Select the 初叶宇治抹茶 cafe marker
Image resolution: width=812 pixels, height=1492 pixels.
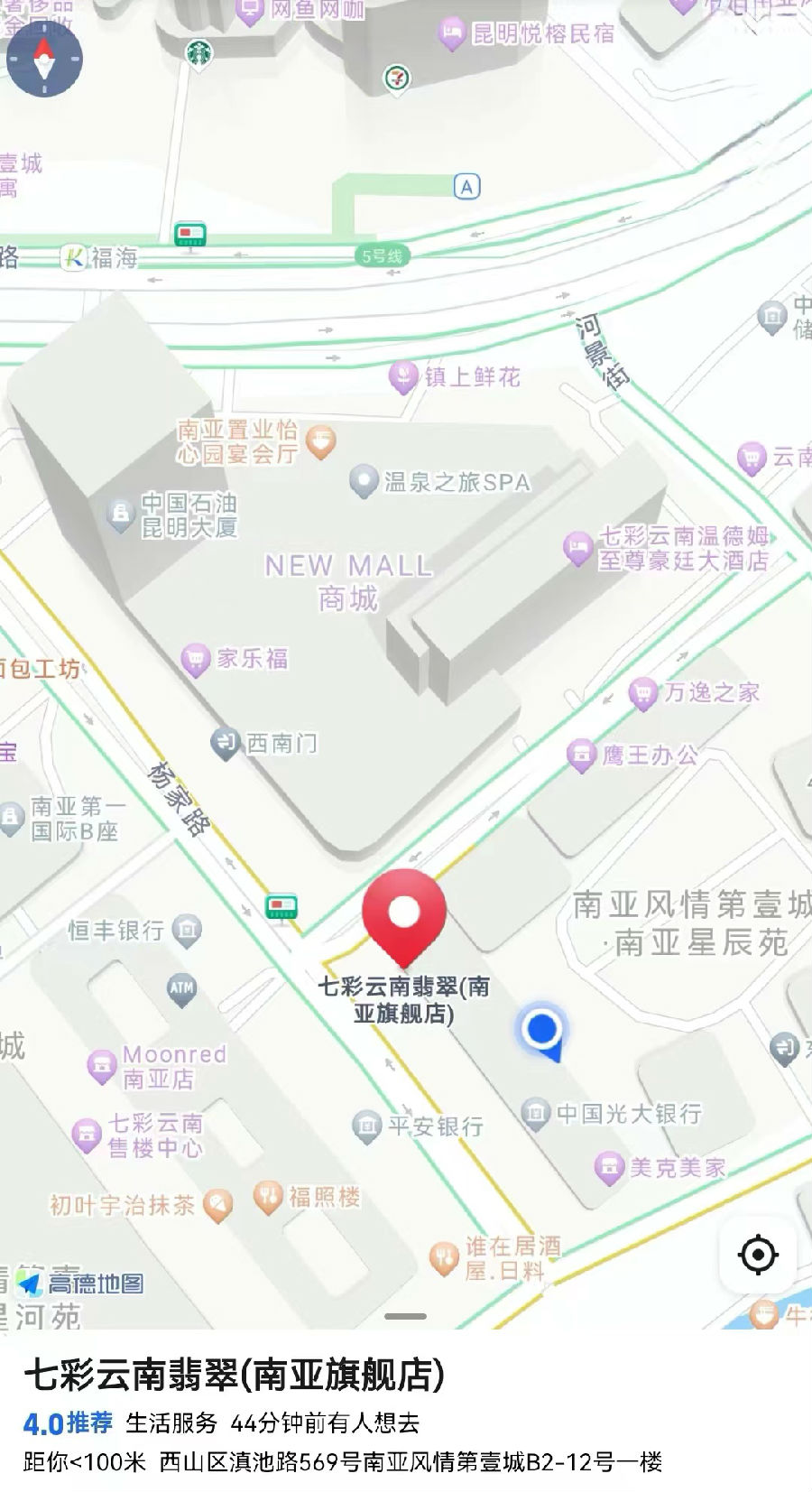[x=217, y=1204]
